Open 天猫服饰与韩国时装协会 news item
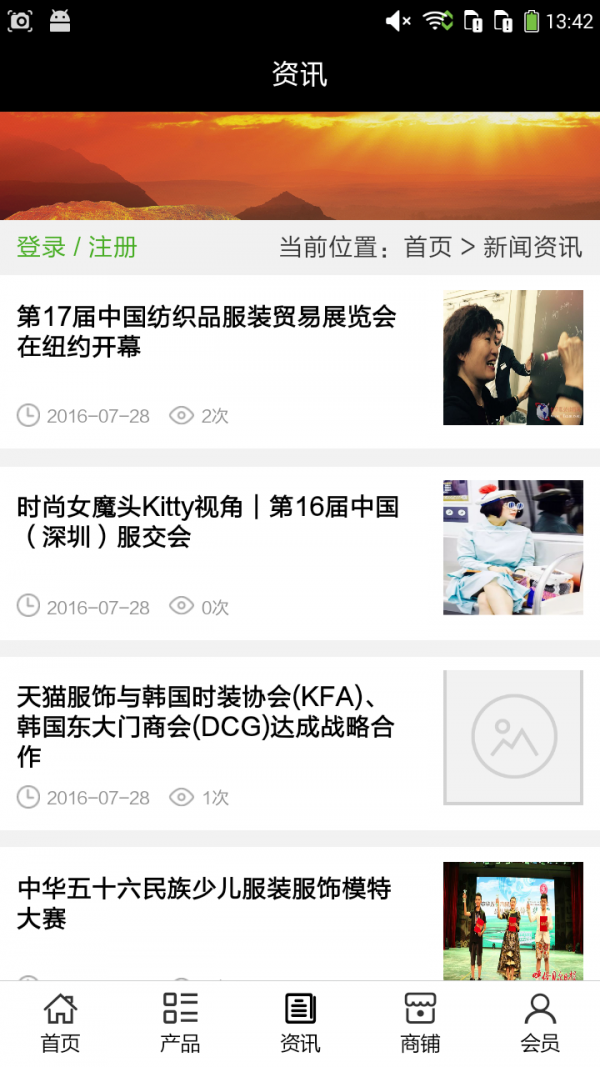Screen dimensions: 600x1067 [x=205, y=726]
